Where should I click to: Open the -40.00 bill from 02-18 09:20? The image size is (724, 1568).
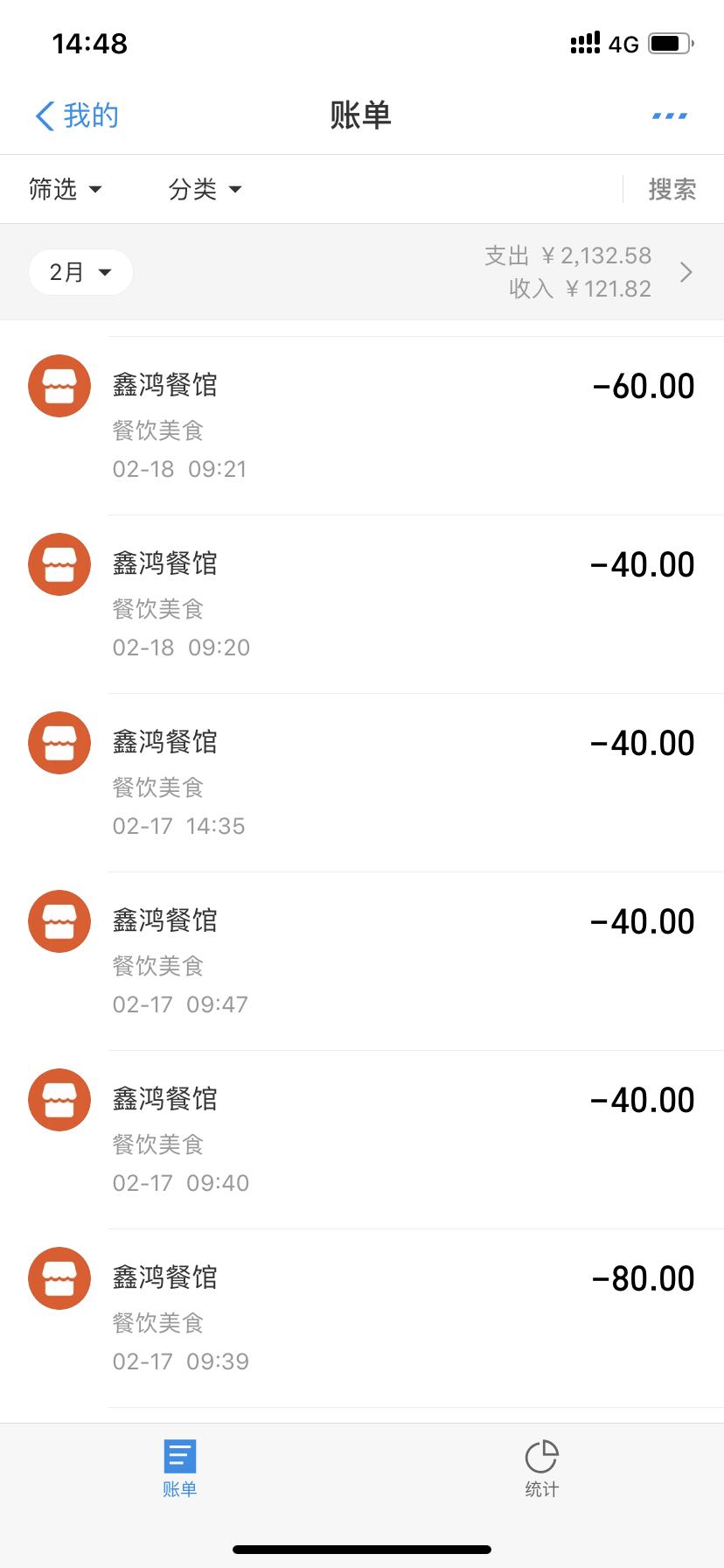click(x=362, y=605)
